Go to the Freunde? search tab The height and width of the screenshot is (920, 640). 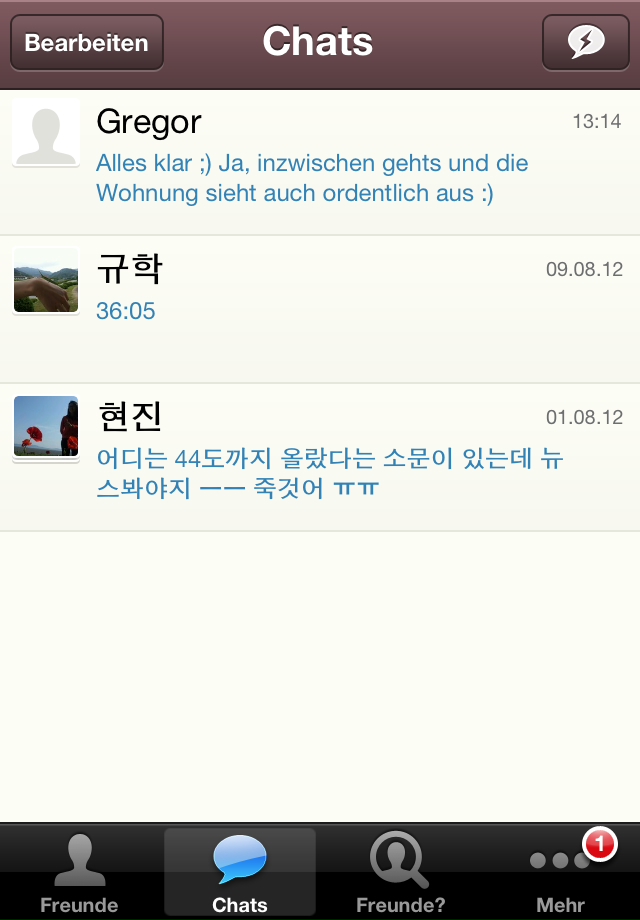click(400, 872)
